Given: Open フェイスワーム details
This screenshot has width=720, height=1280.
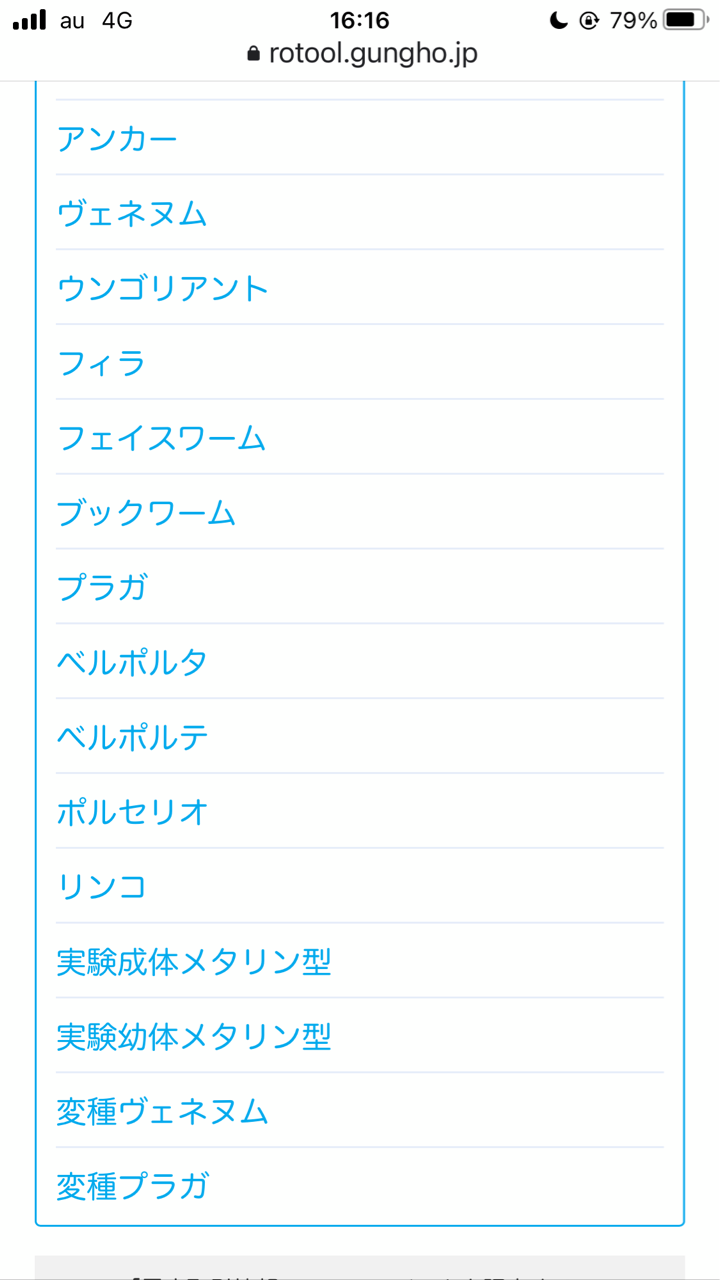Looking at the screenshot, I should click(x=162, y=438).
